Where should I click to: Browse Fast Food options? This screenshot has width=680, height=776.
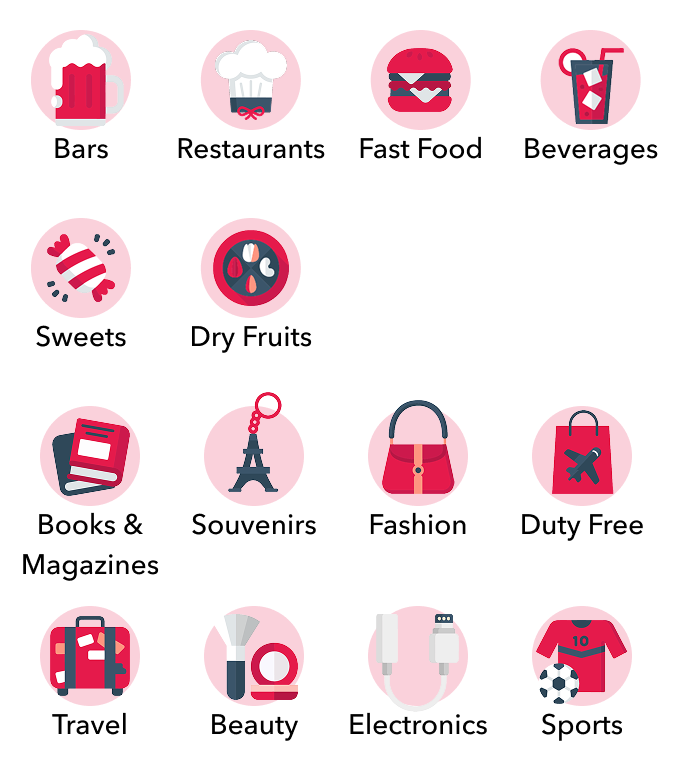click(x=421, y=80)
